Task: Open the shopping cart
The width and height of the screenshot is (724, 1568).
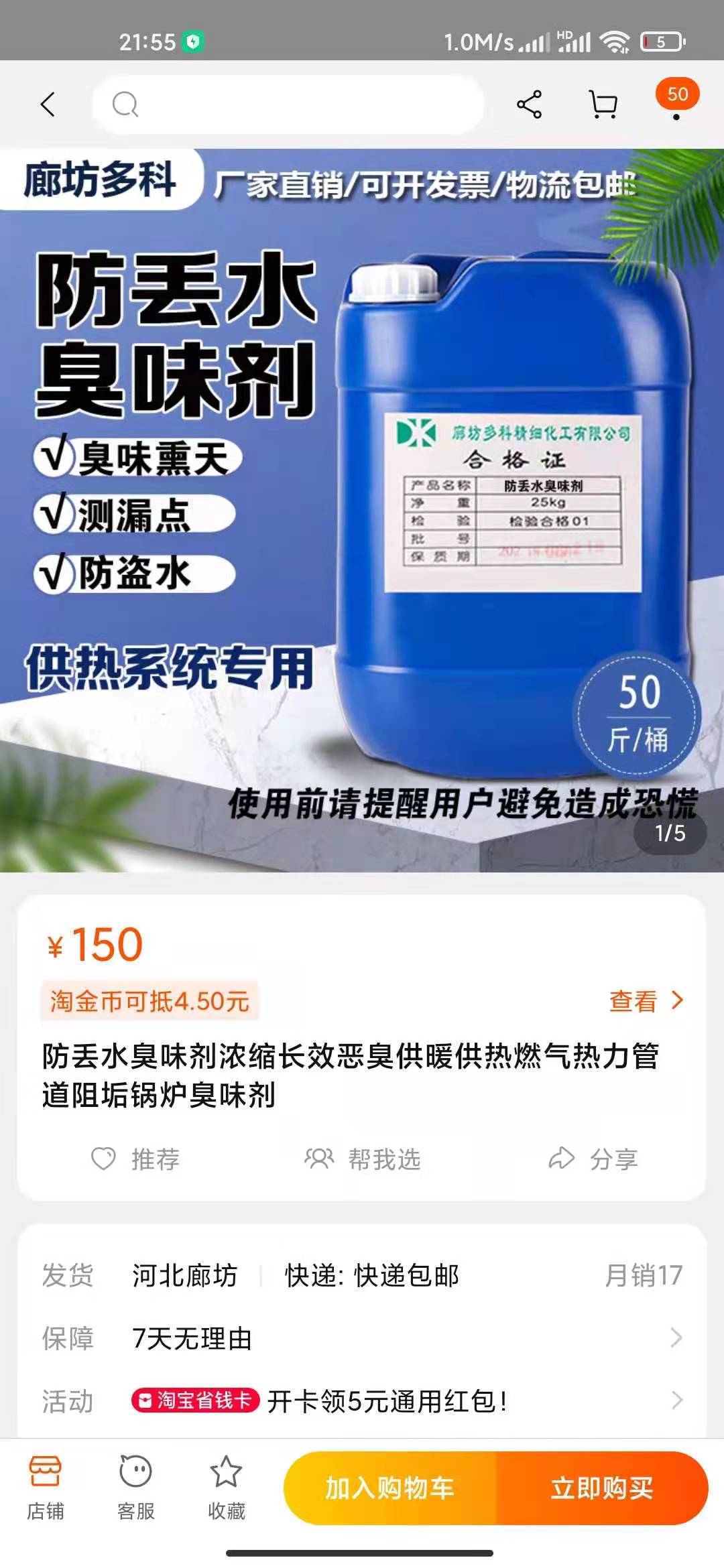Action: click(603, 105)
